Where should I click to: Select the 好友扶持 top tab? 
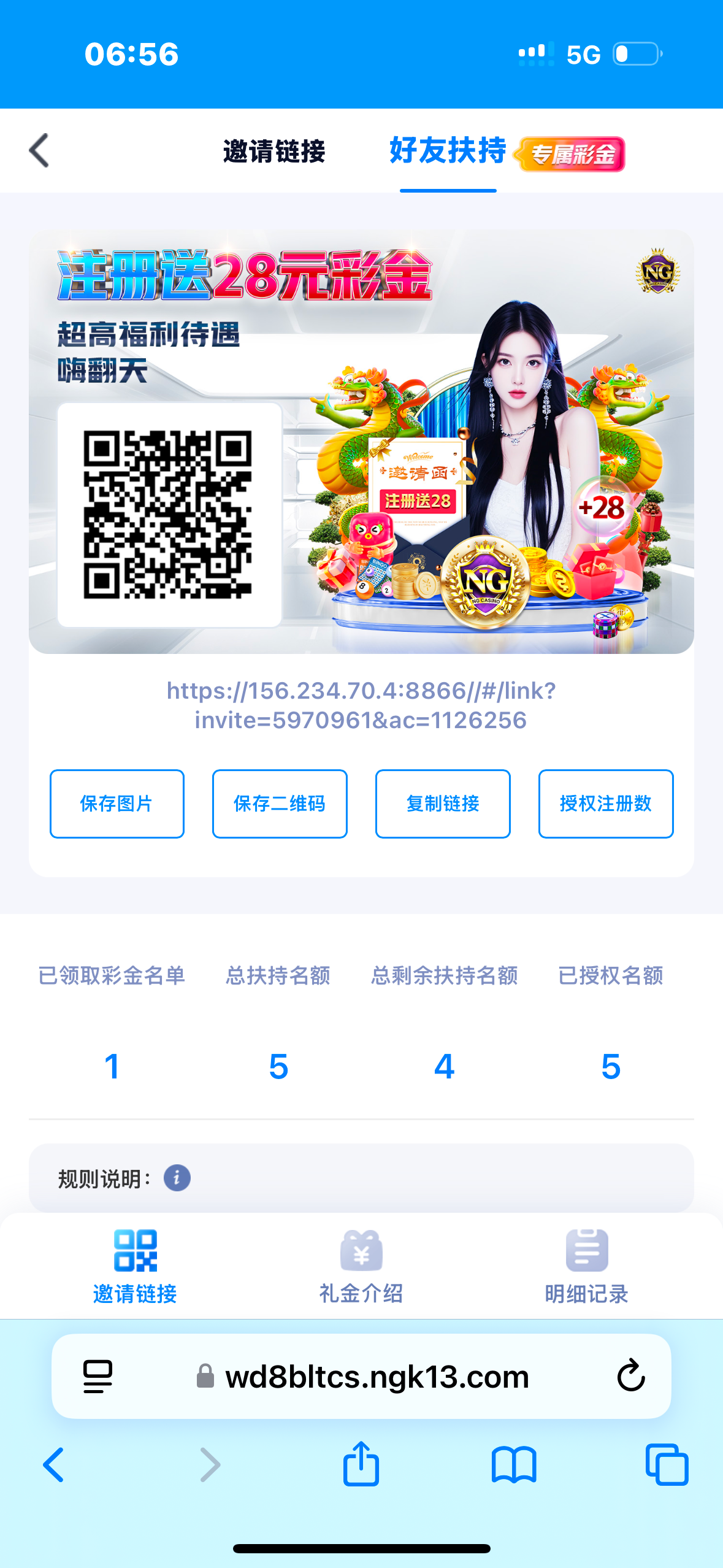pos(448,150)
